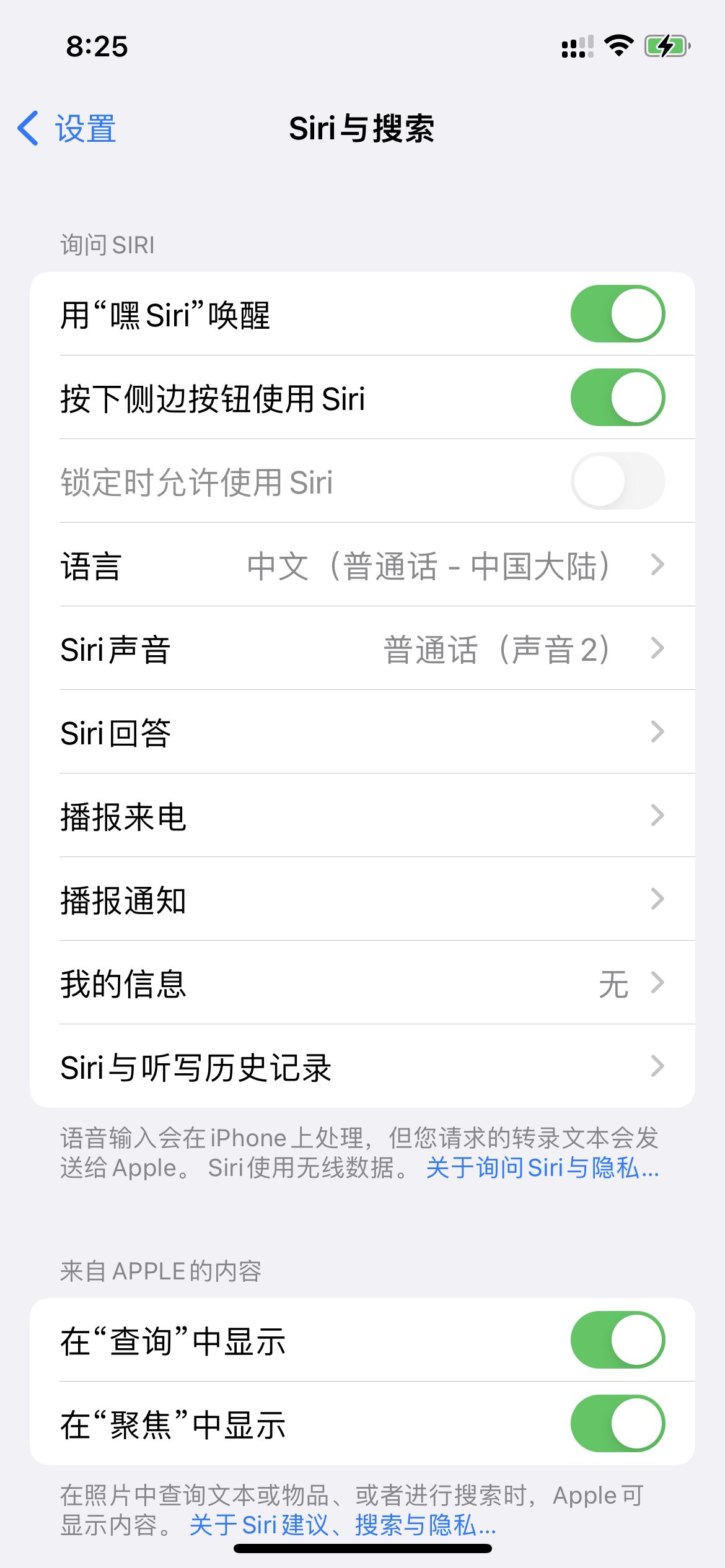Read 关于 Siri 建议、搜索与隐私 link
The width and height of the screenshot is (725, 1568).
point(342,1525)
